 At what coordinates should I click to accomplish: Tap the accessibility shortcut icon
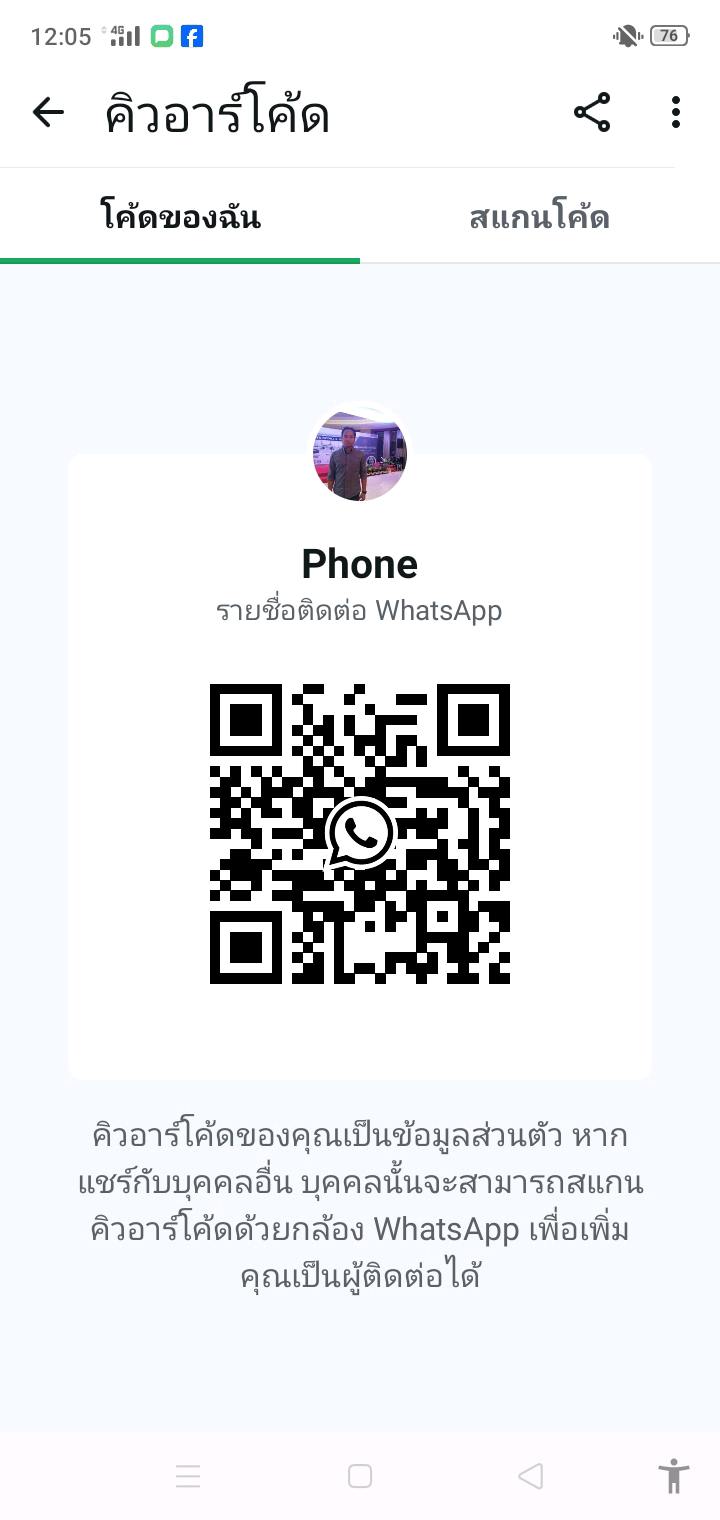[674, 1476]
